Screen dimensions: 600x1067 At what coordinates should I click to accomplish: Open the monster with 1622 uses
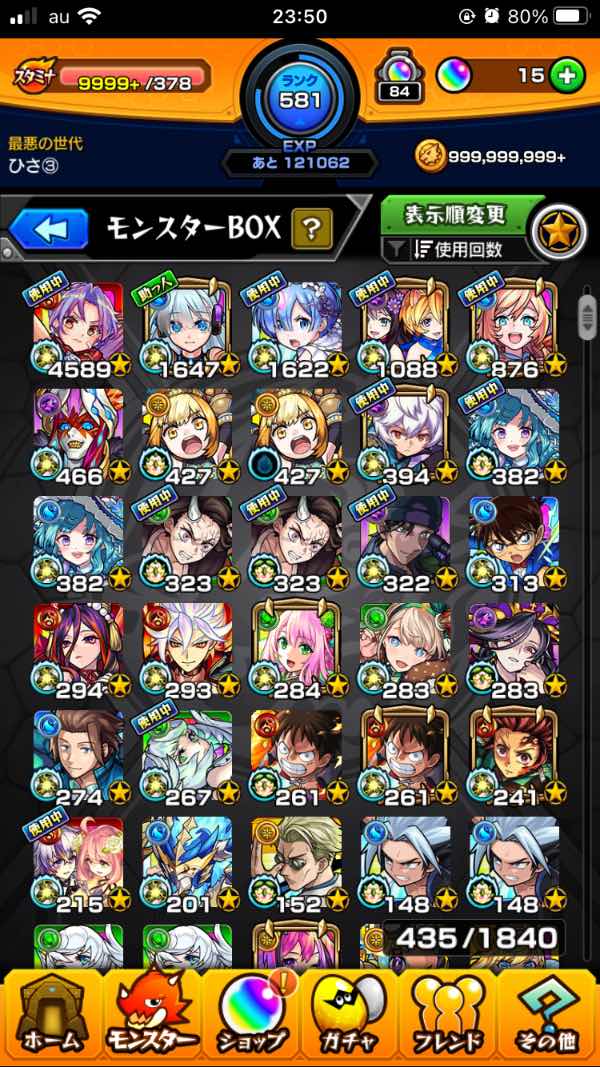[297, 327]
